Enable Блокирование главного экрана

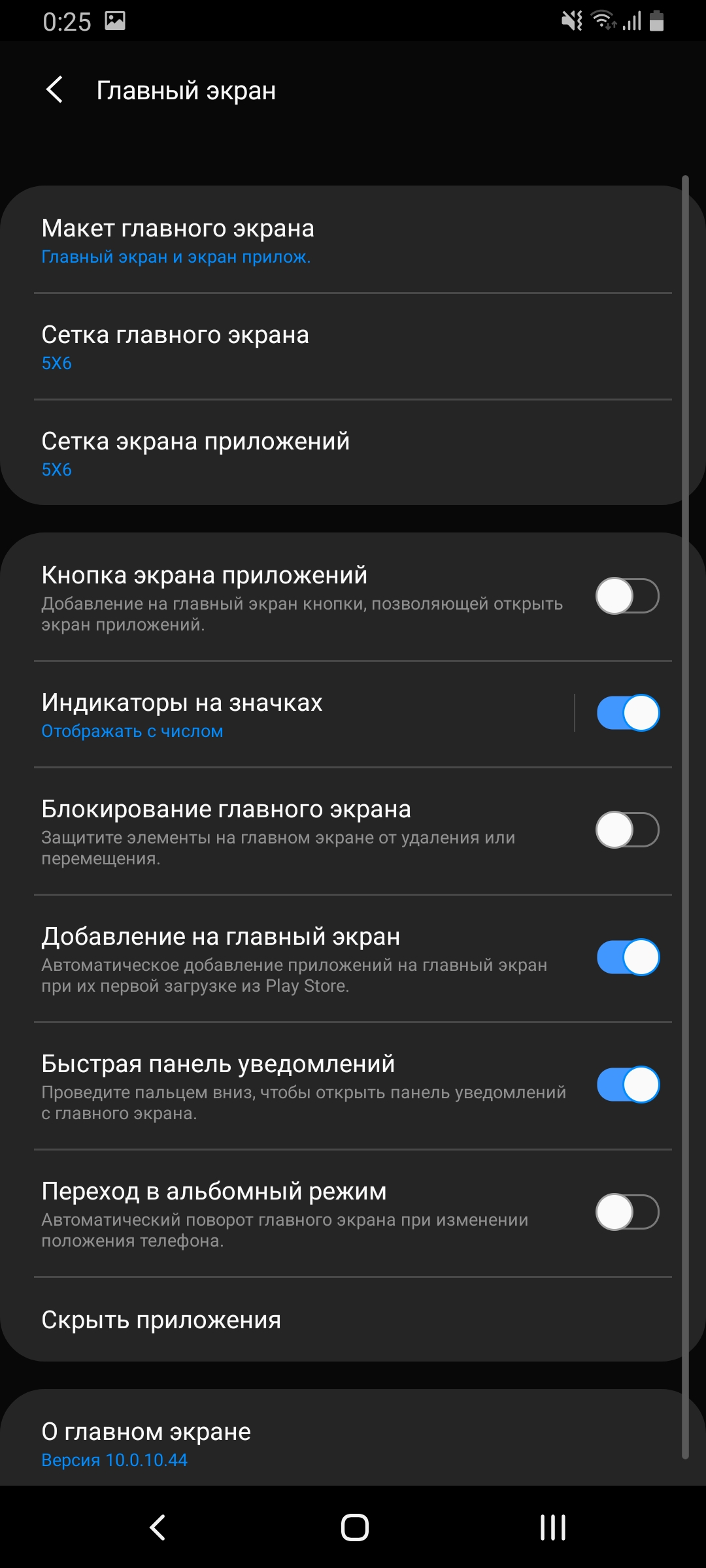[x=627, y=830]
